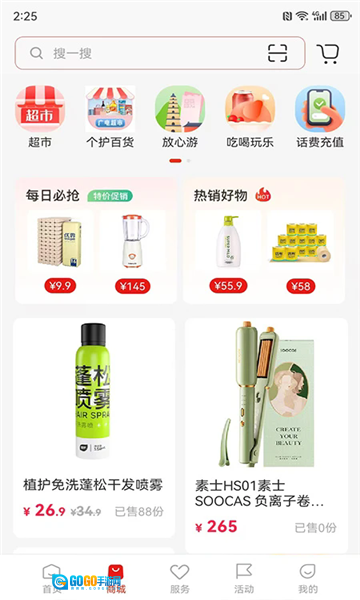Viewport: 360px width, 600px height.
Task: Open the 放心游 category
Action: point(180,117)
